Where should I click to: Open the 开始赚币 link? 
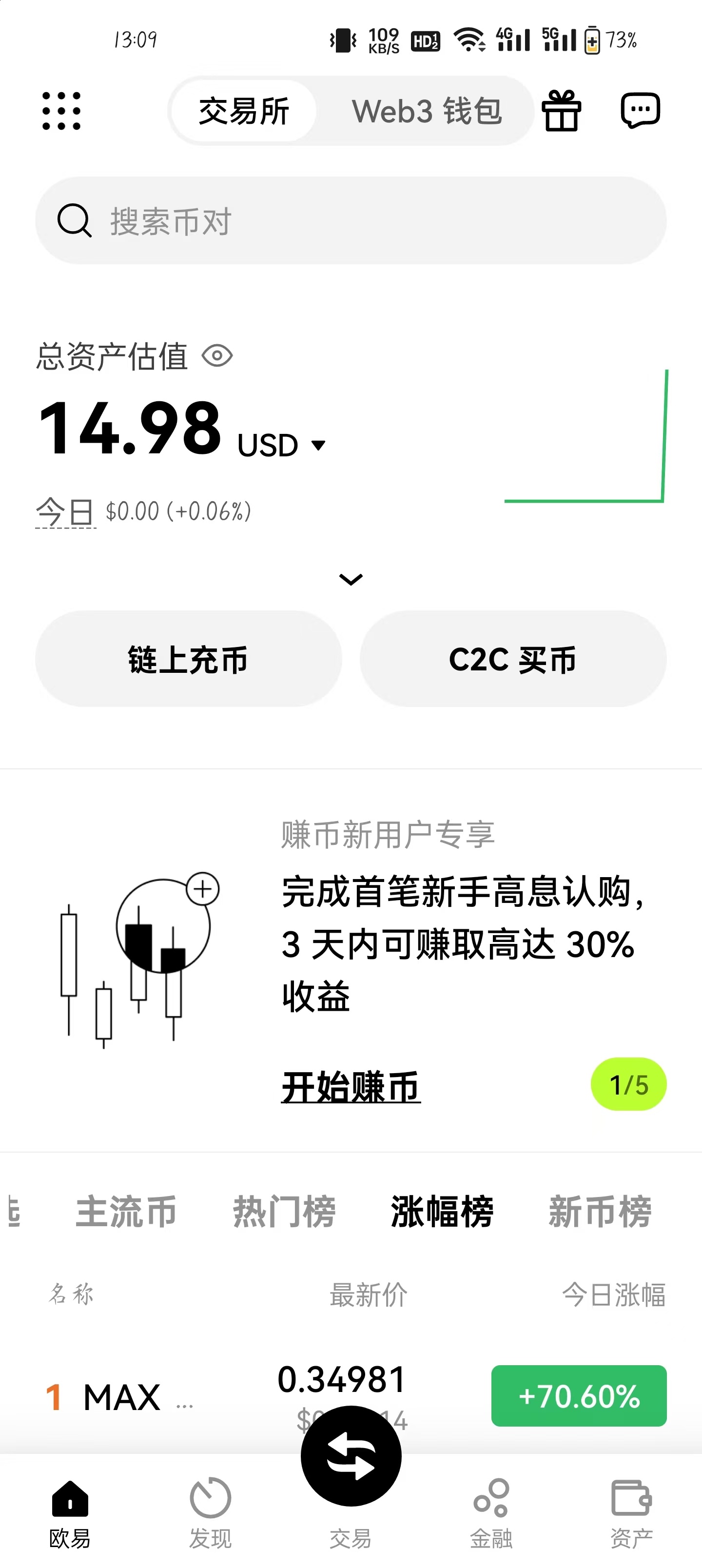point(351,1086)
